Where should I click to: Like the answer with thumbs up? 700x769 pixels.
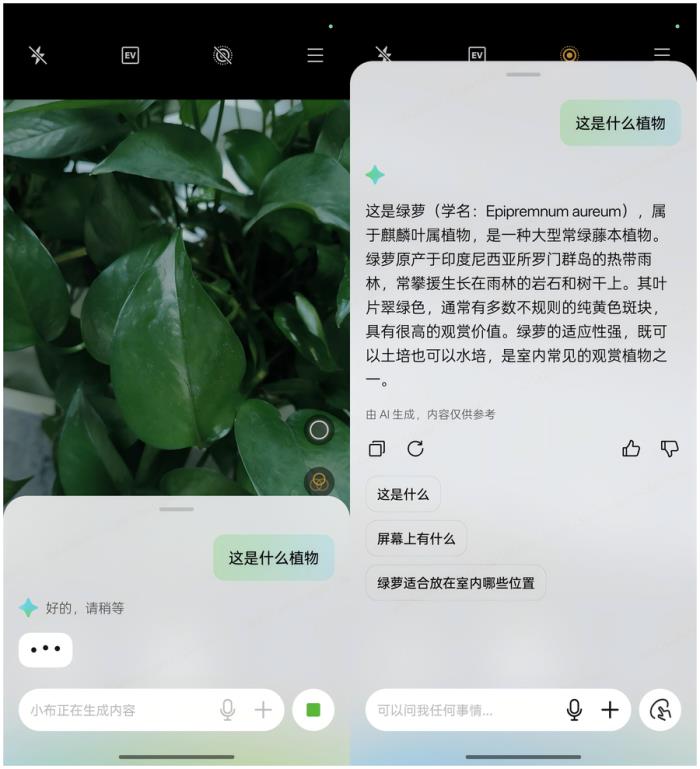pyautogui.click(x=631, y=449)
